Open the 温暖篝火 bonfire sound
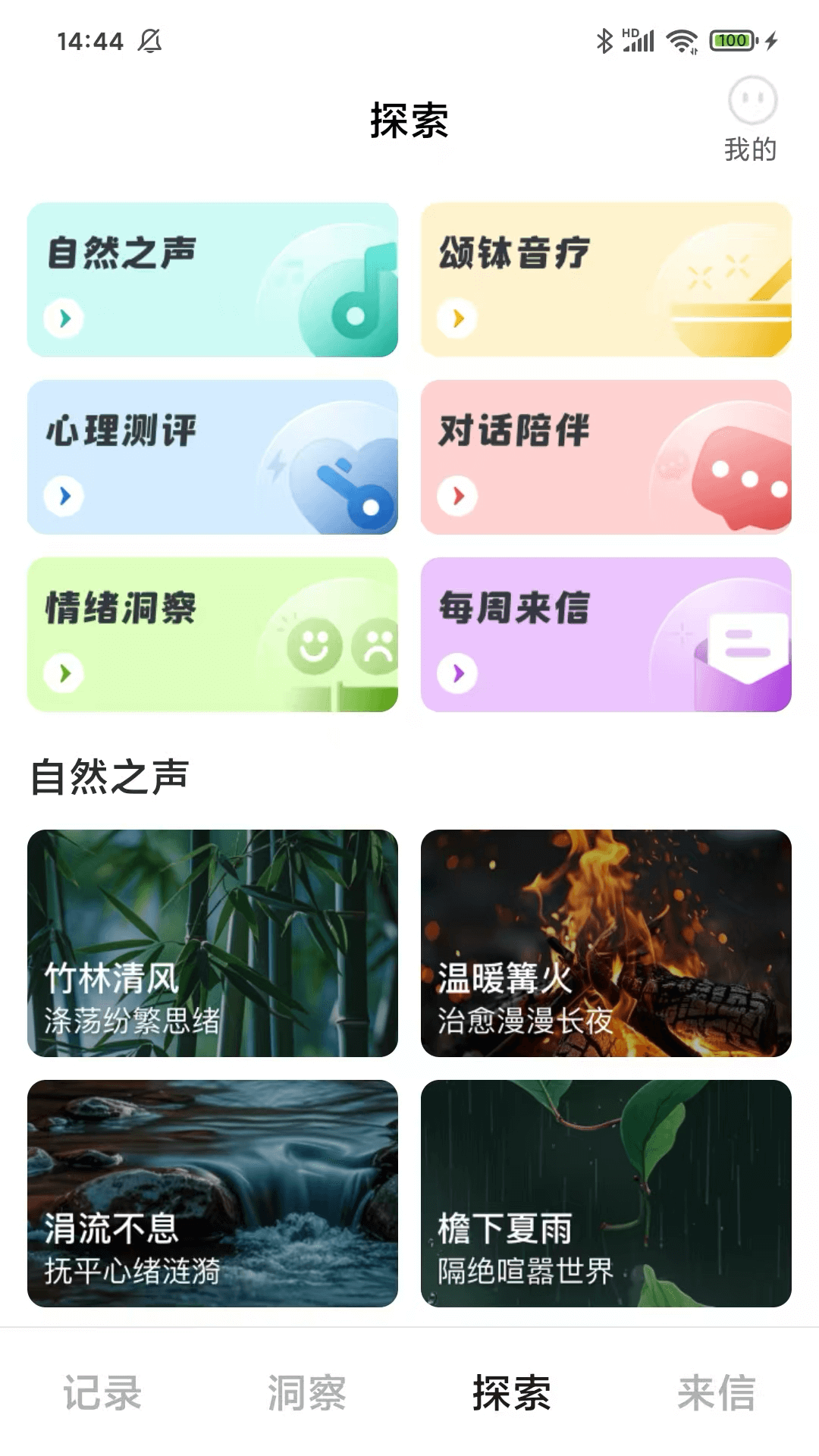 (x=607, y=940)
